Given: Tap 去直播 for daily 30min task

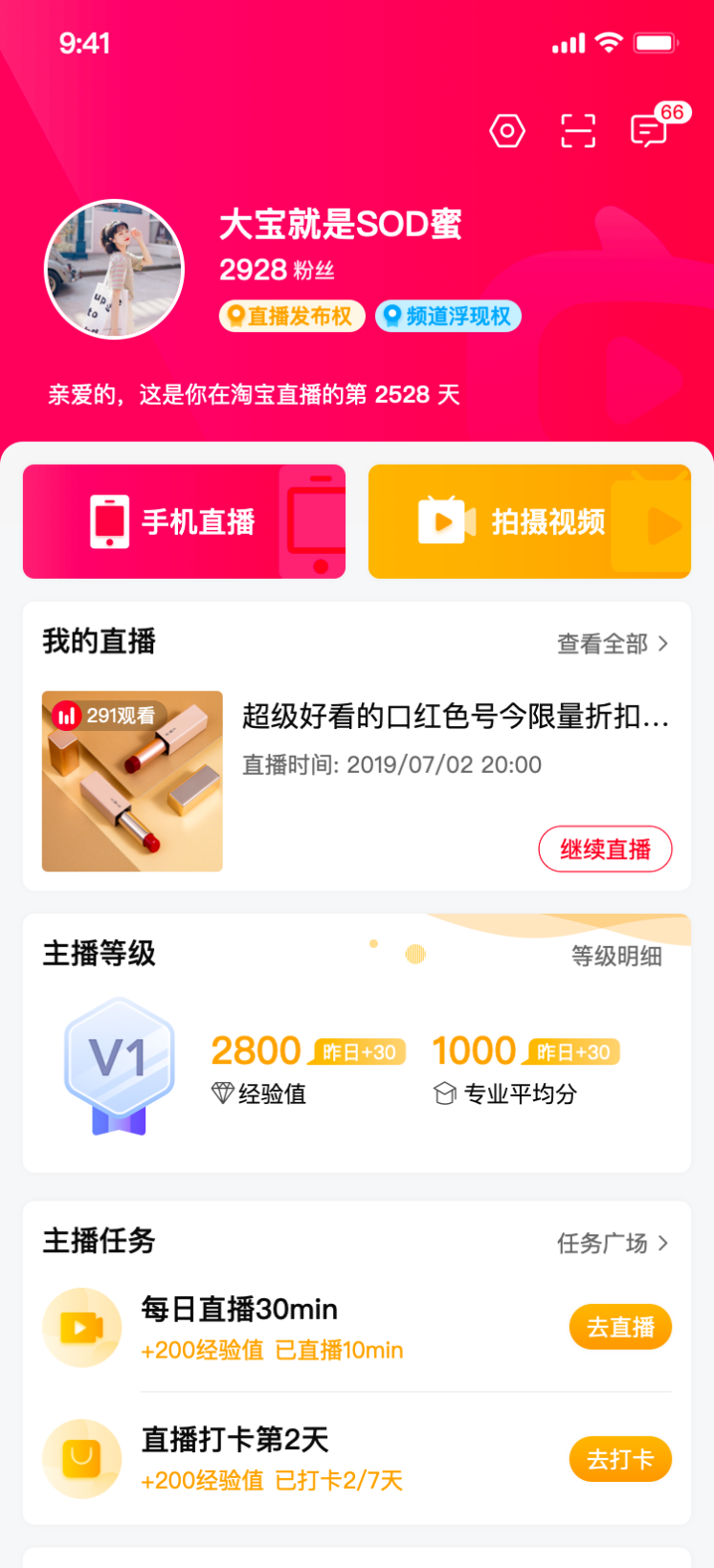Looking at the screenshot, I should coord(620,1327).
